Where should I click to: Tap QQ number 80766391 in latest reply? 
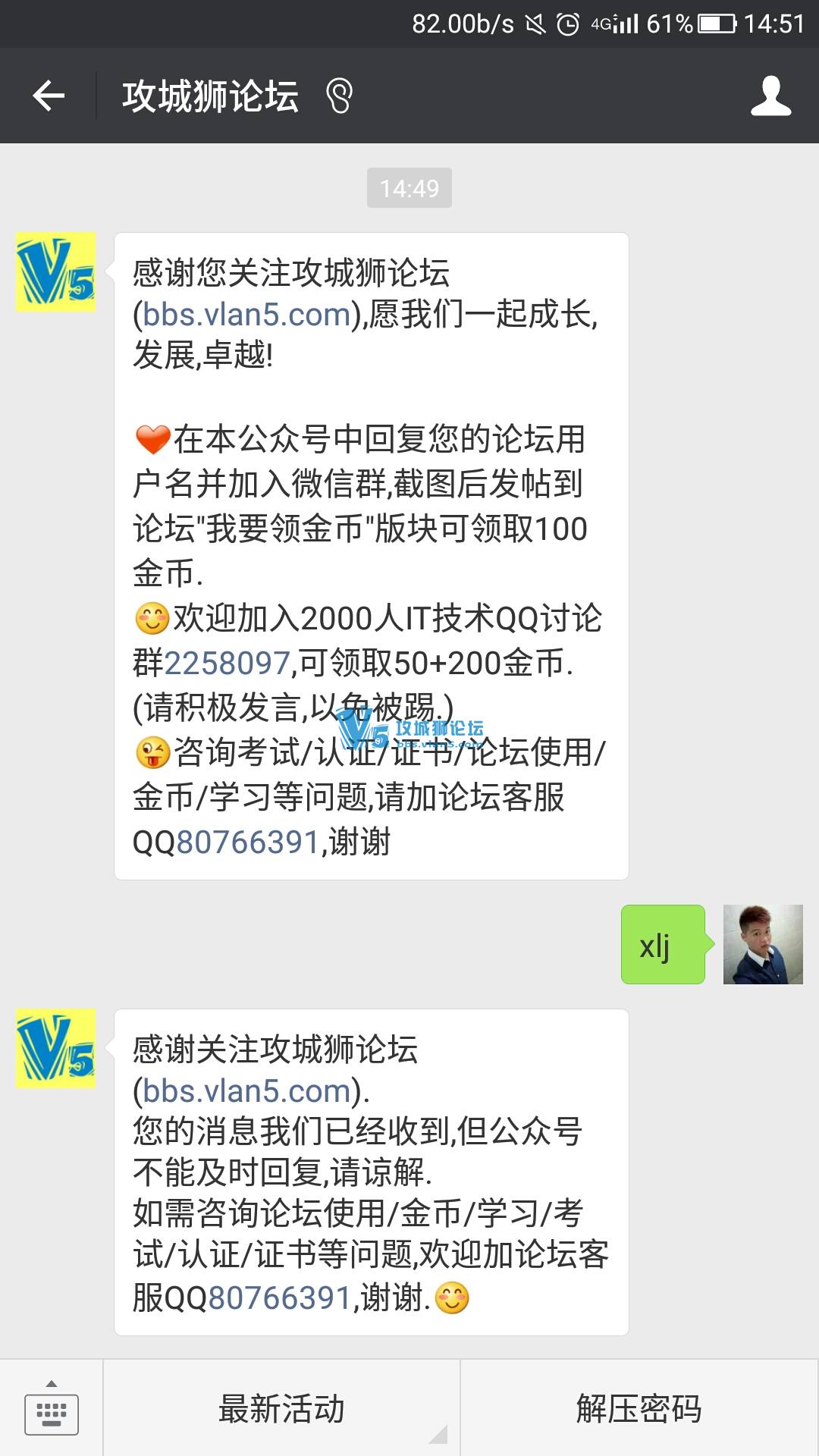click(x=279, y=1298)
